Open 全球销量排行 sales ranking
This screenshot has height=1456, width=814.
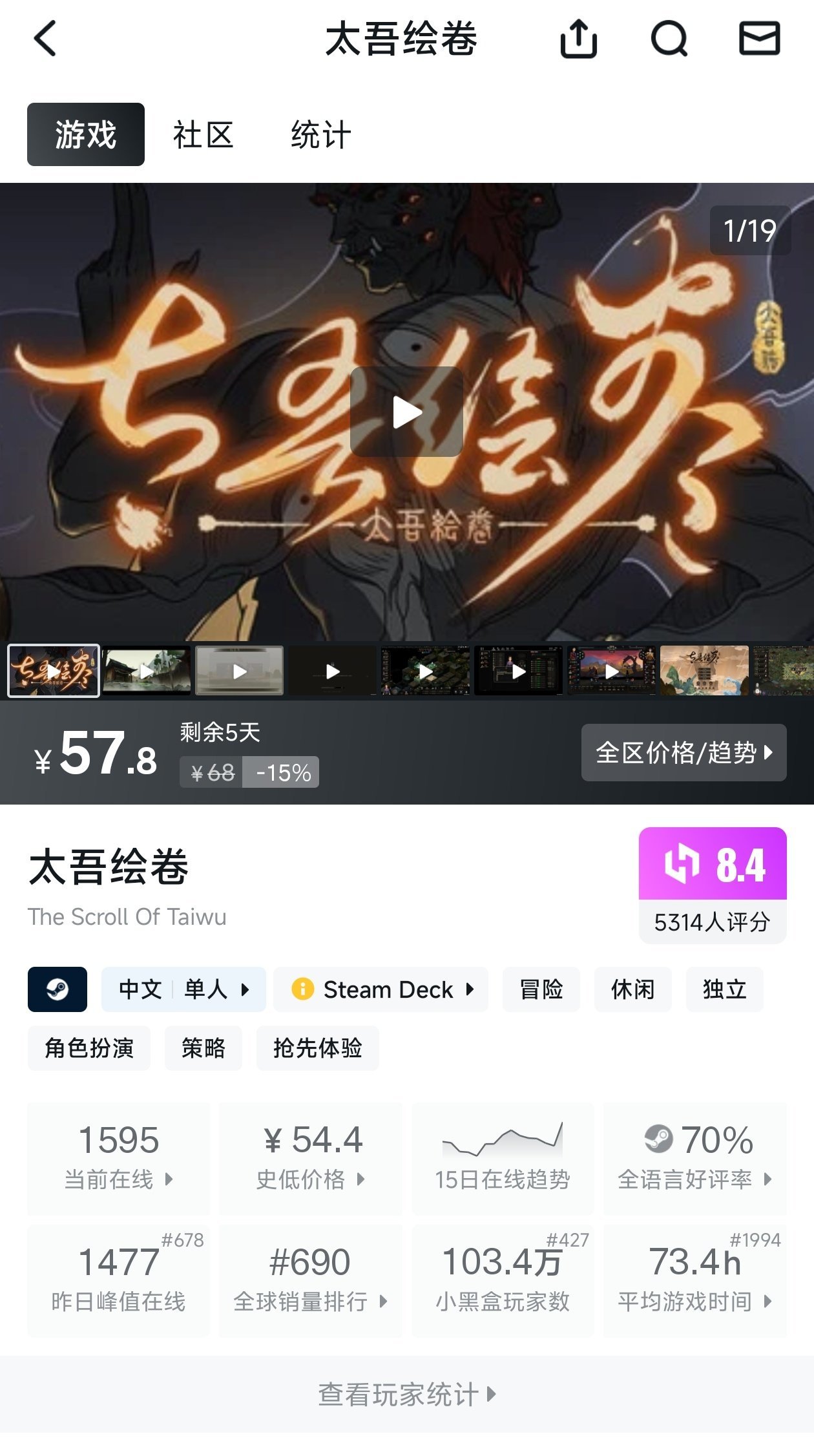pyautogui.click(x=311, y=1280)
